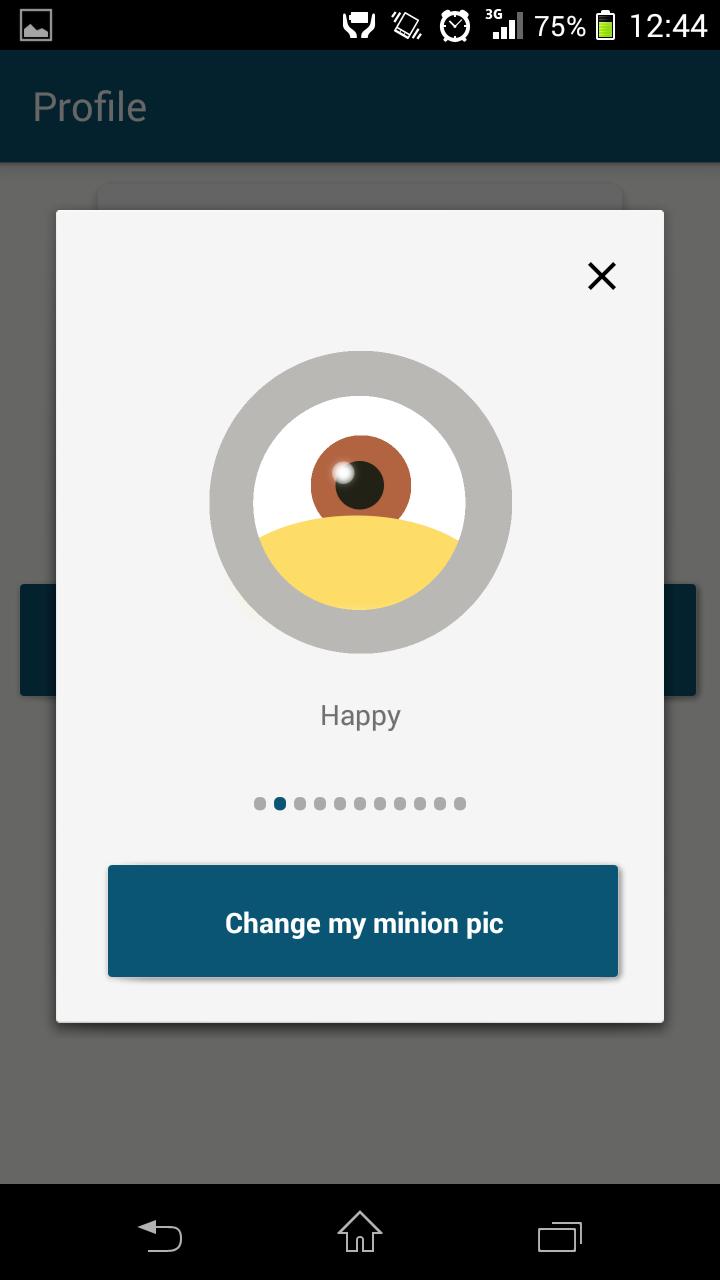The image size is (720, 1280).
Task: Tap the Change my minion pic button
Action: 363,921
